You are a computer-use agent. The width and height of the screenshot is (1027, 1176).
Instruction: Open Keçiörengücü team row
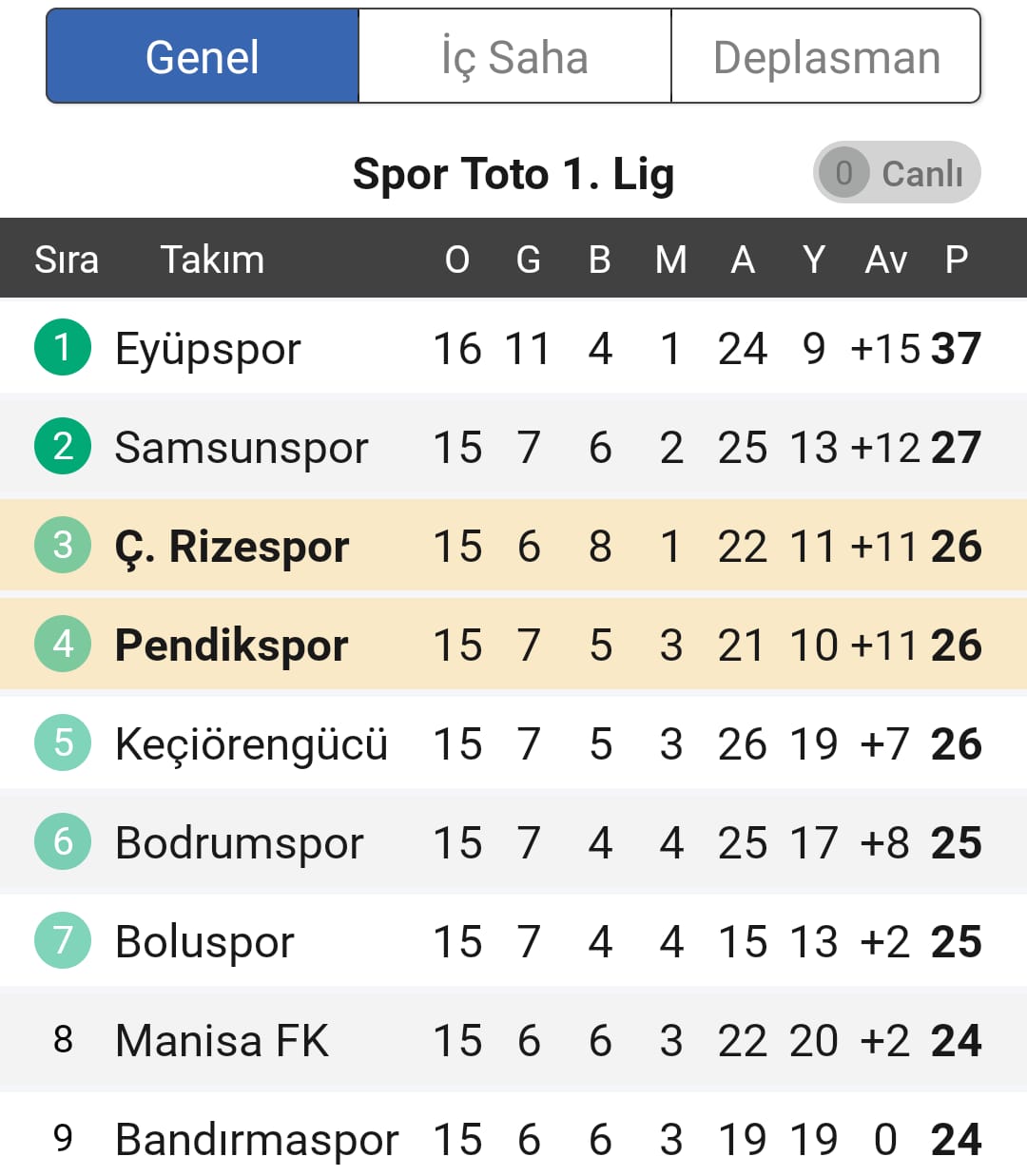(x=251, y=744)
